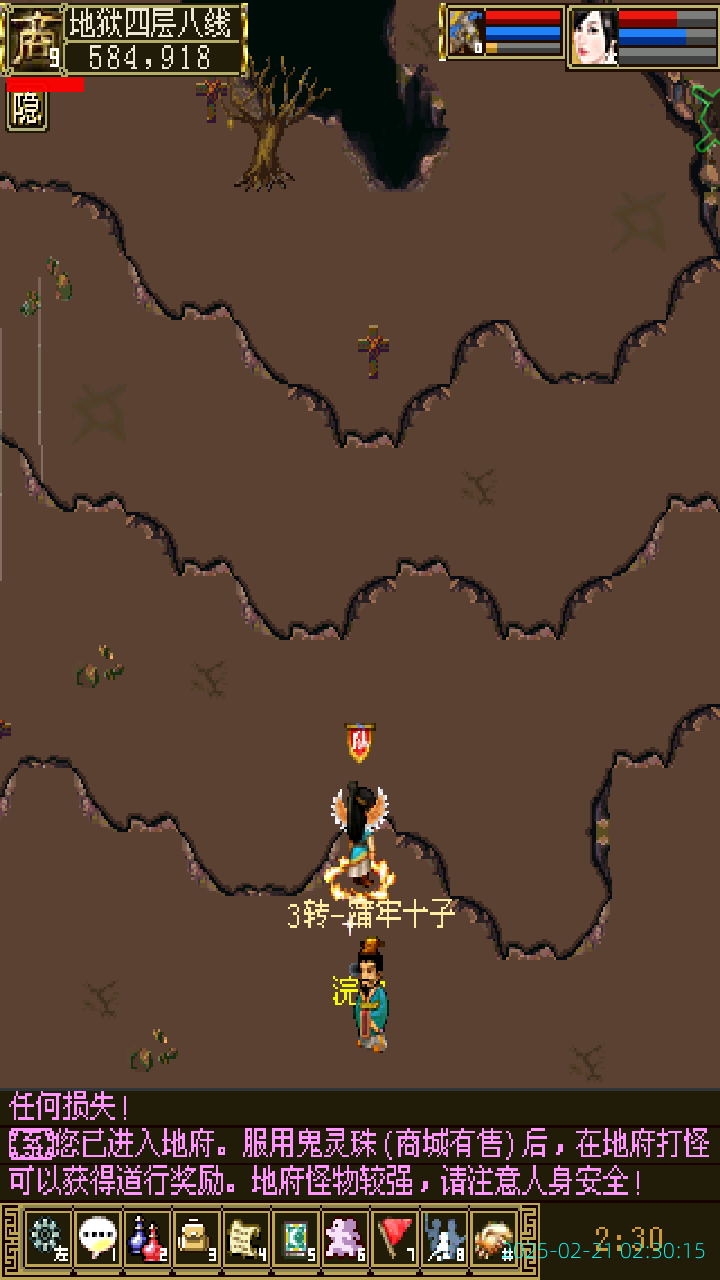Open the settings gear in the toolbar
Screen dimensions: 720x1280
(46, 1239)
